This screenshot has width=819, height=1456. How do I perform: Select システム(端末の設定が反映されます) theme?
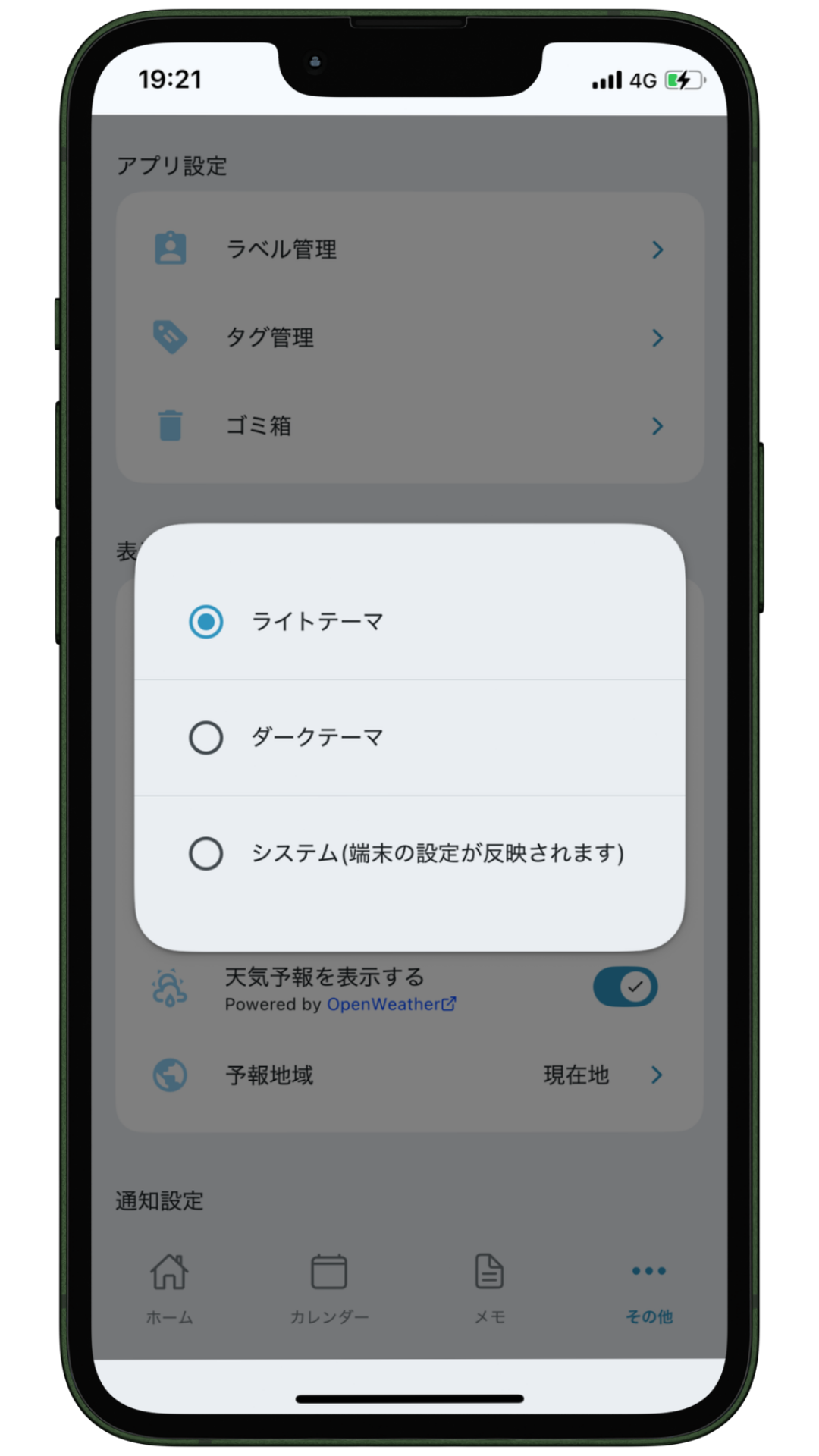206,853
